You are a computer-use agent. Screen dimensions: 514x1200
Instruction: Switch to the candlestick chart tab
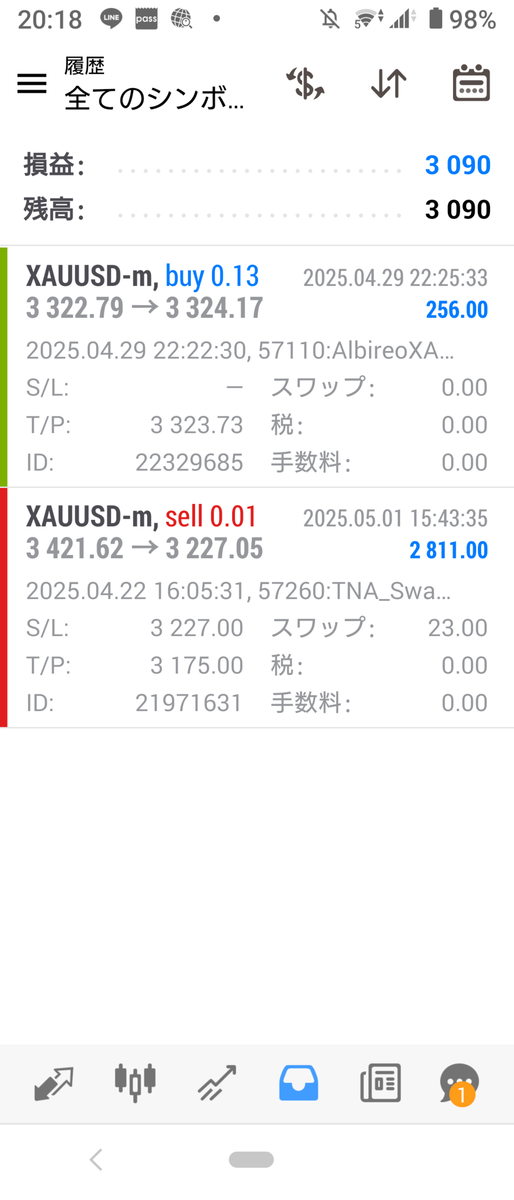(135, 1082)
